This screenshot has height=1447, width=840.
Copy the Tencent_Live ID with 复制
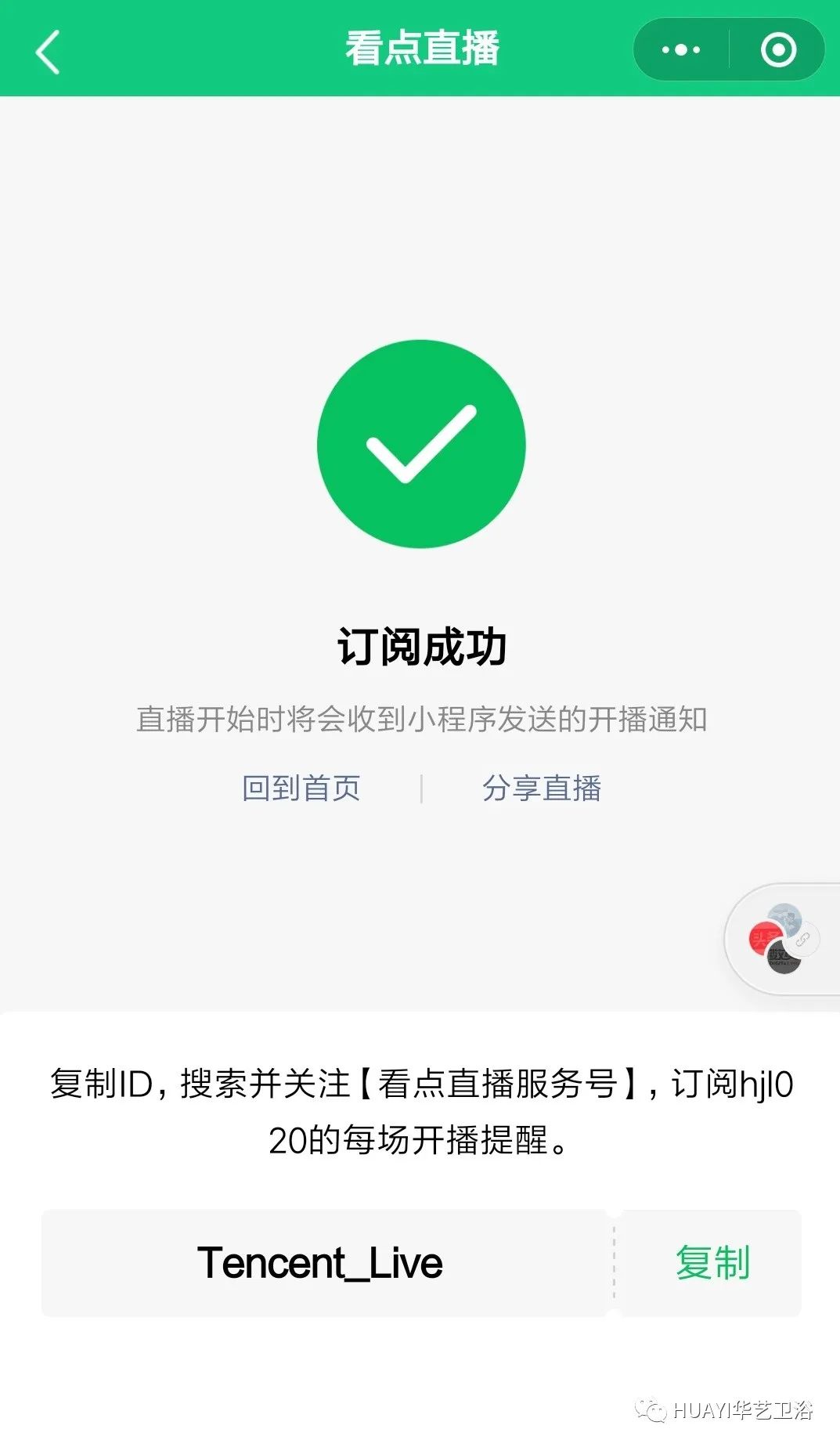pos(712,1262)
